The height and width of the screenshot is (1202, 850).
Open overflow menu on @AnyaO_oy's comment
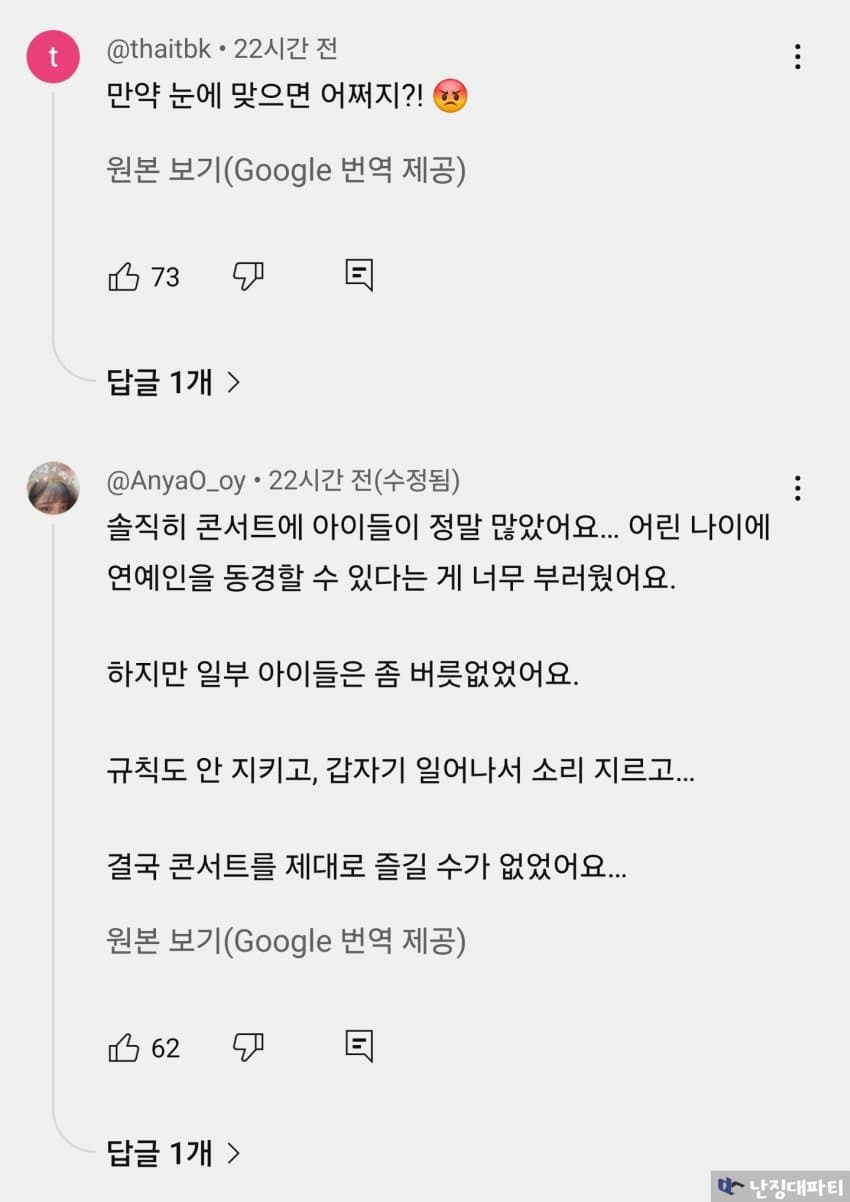[797, 488]
